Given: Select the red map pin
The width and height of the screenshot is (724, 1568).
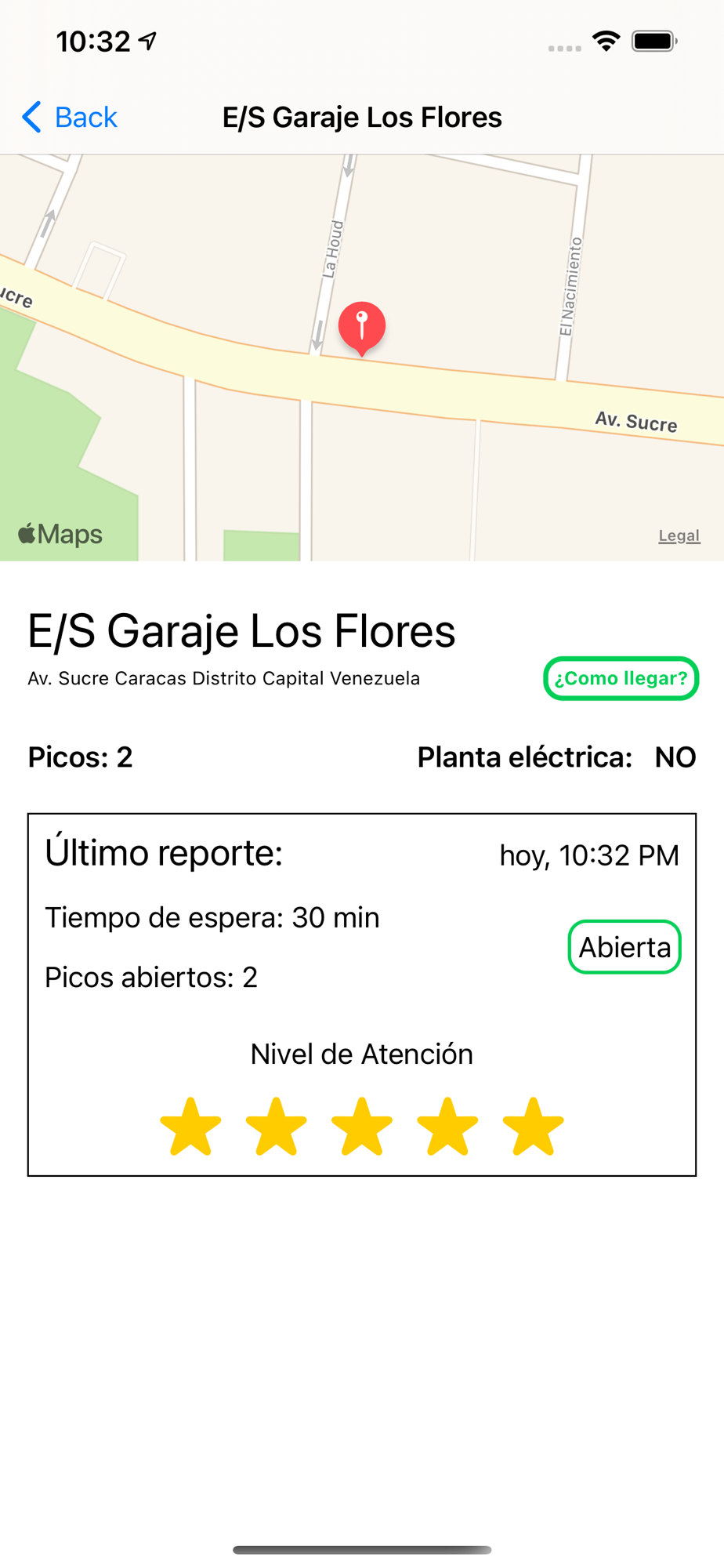Looking at the screenshot, I should coord(362,328).
